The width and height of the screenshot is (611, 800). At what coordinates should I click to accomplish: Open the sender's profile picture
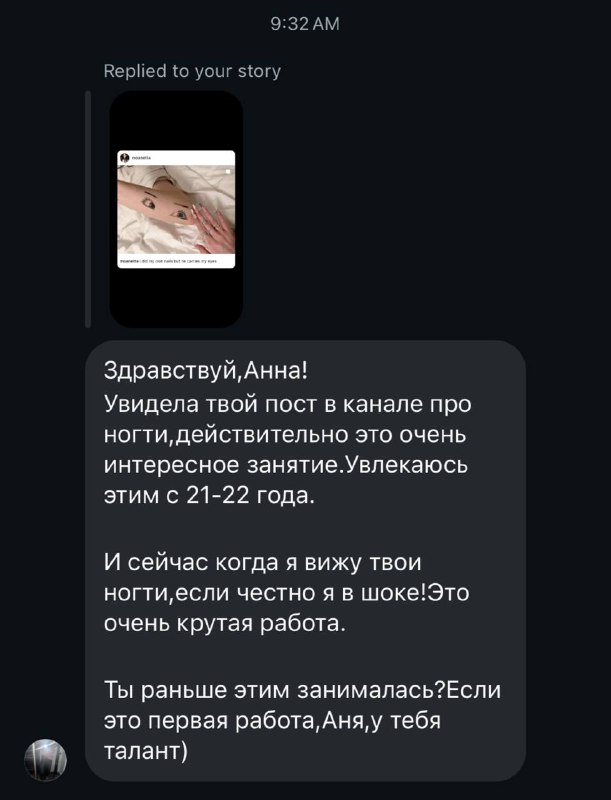click(x=46, y=759)
